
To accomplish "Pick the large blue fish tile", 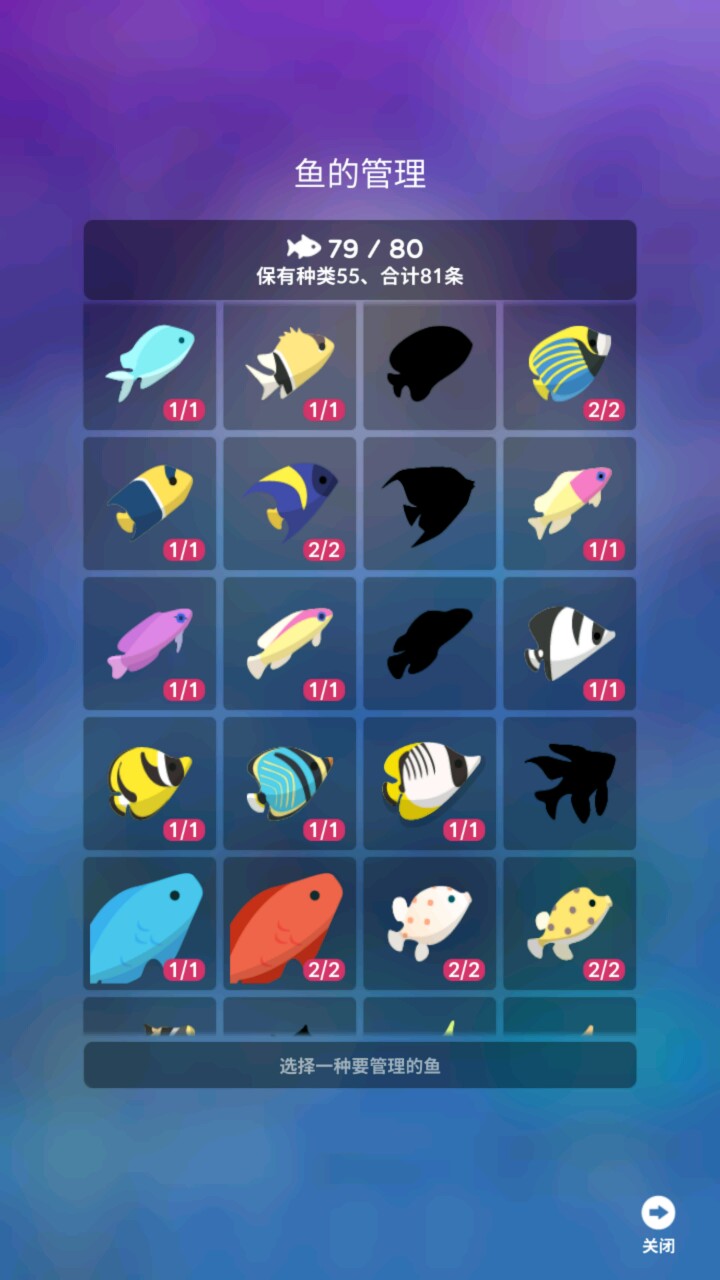I will pos(150,923).
